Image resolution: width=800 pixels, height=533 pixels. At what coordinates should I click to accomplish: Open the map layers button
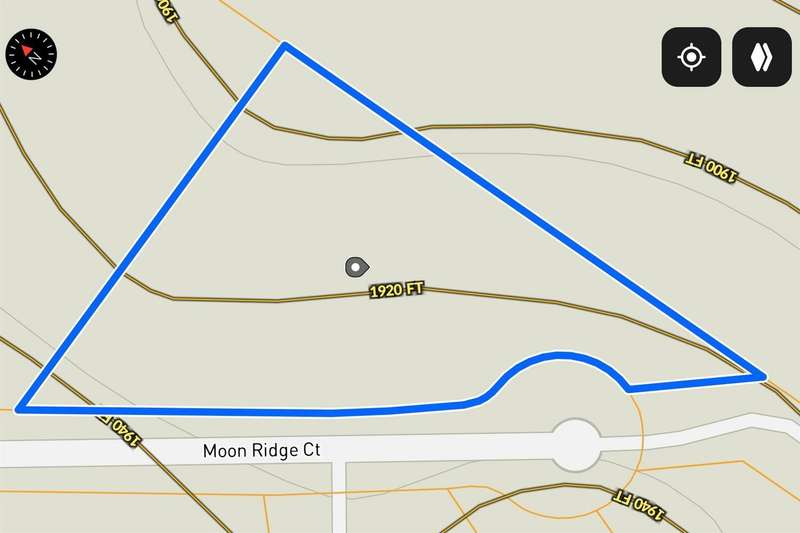(762, 57)
